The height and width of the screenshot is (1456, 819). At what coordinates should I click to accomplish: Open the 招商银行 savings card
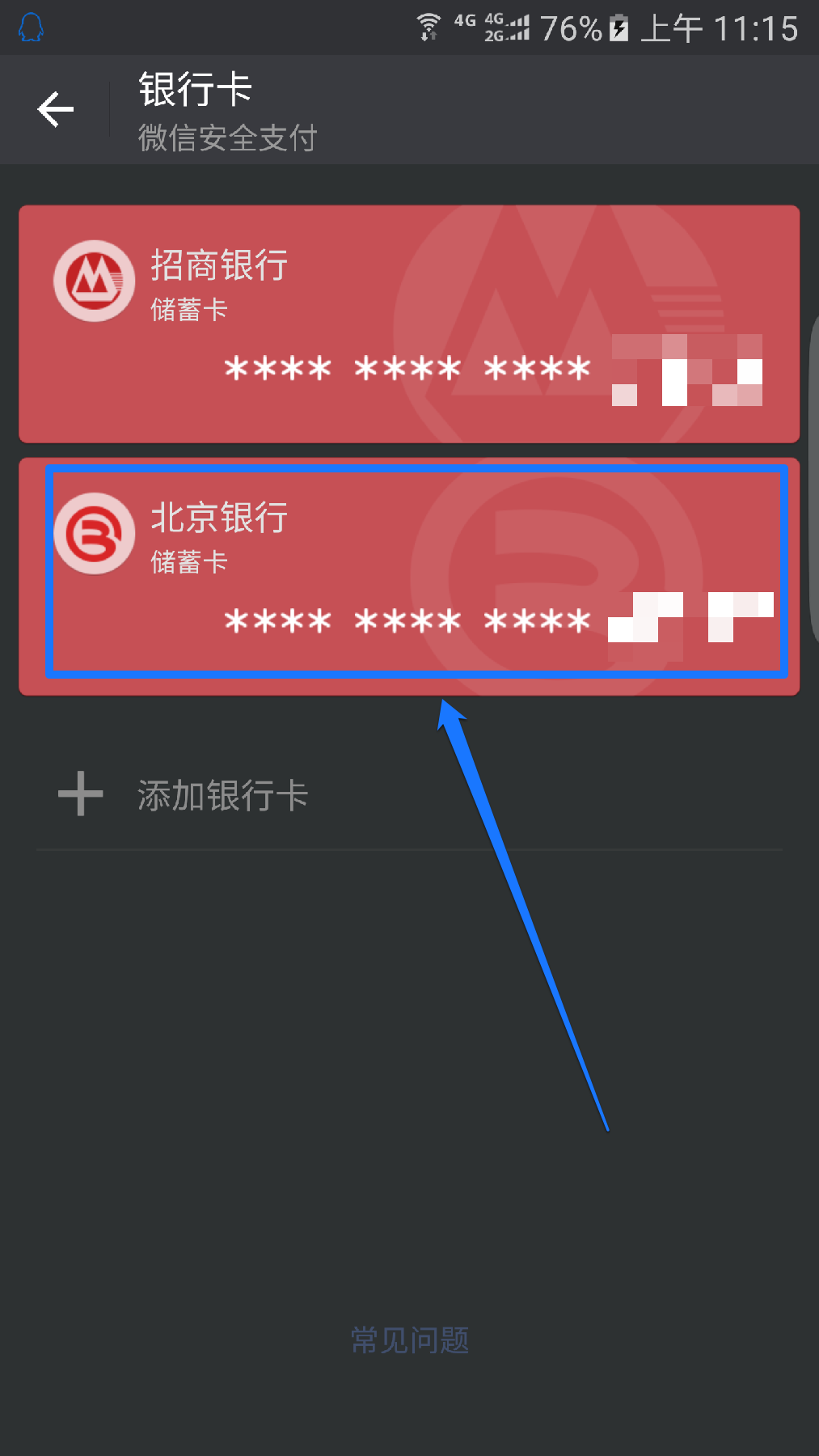point(409,324)
